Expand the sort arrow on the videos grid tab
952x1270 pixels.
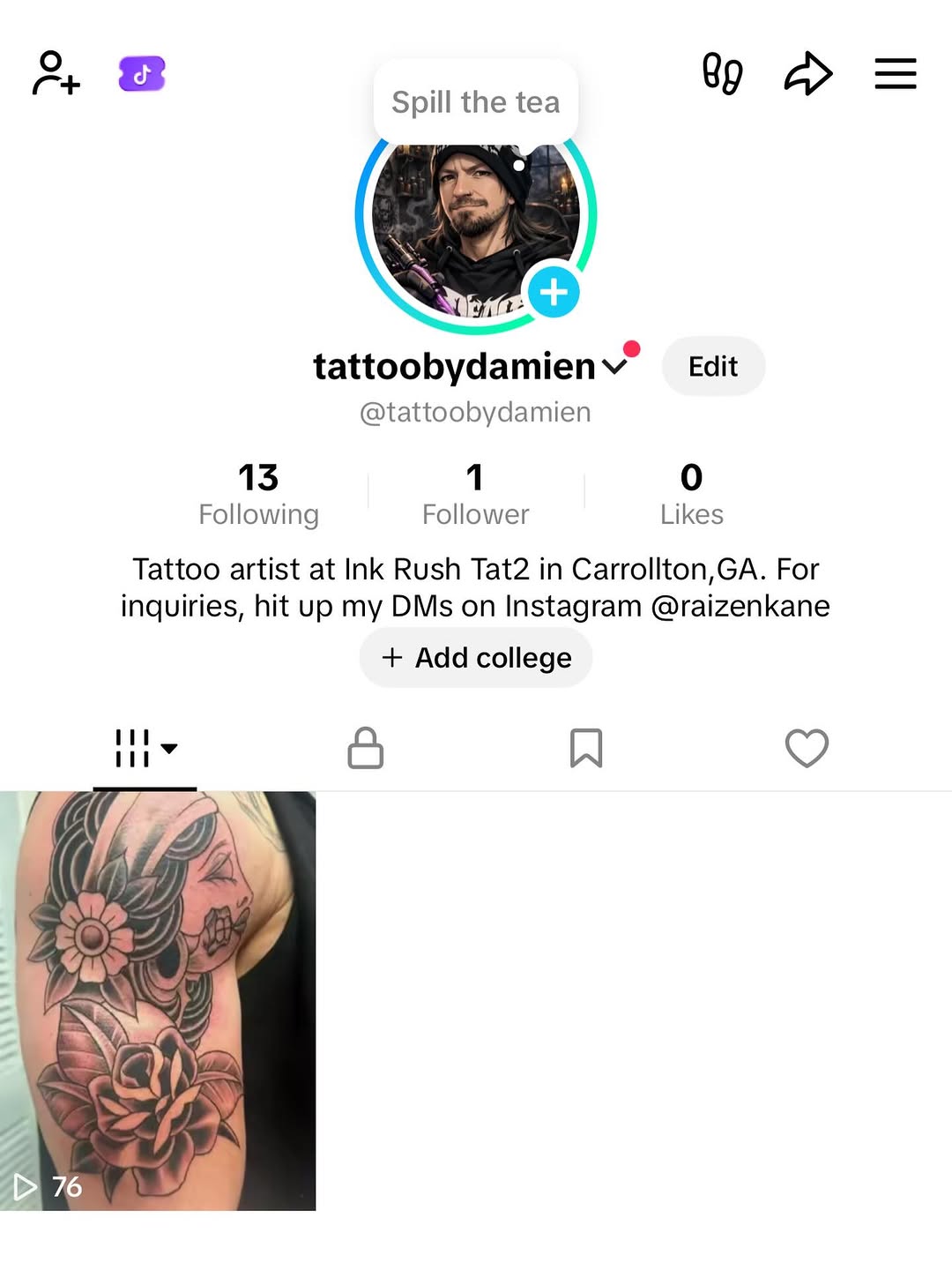point(169,749)
